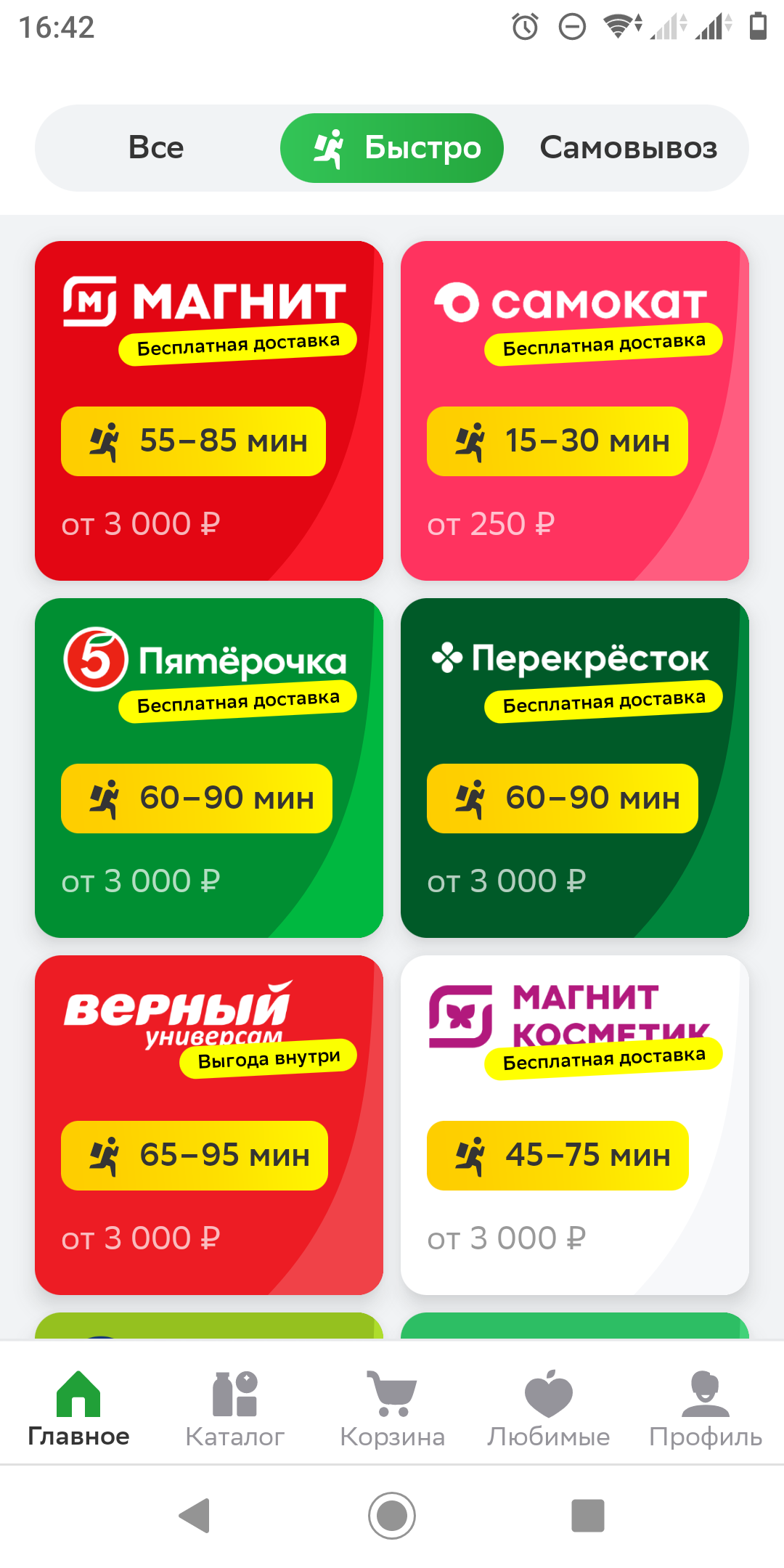784x1568 pixels.
Task: Tap the system home button
Action: pos(392,1516)
